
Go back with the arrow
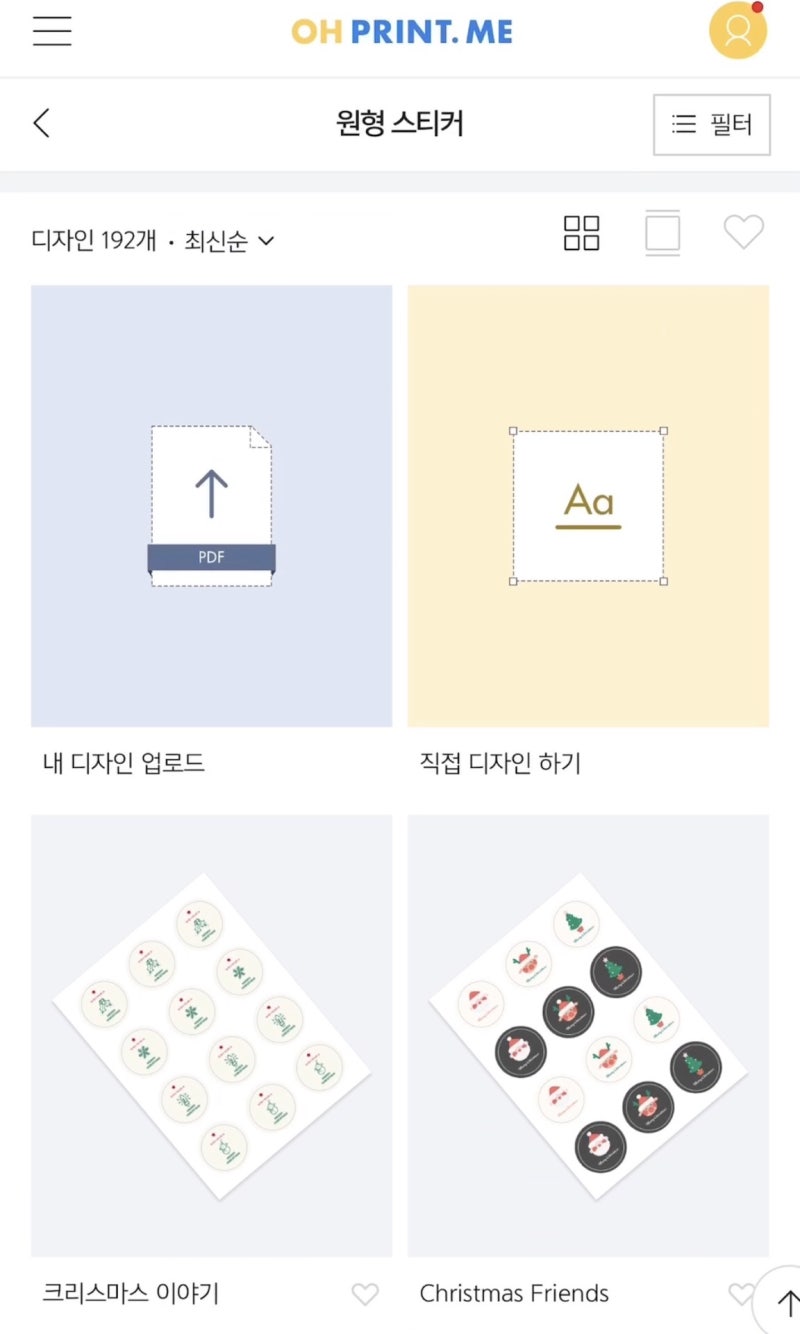click(41, 124)
